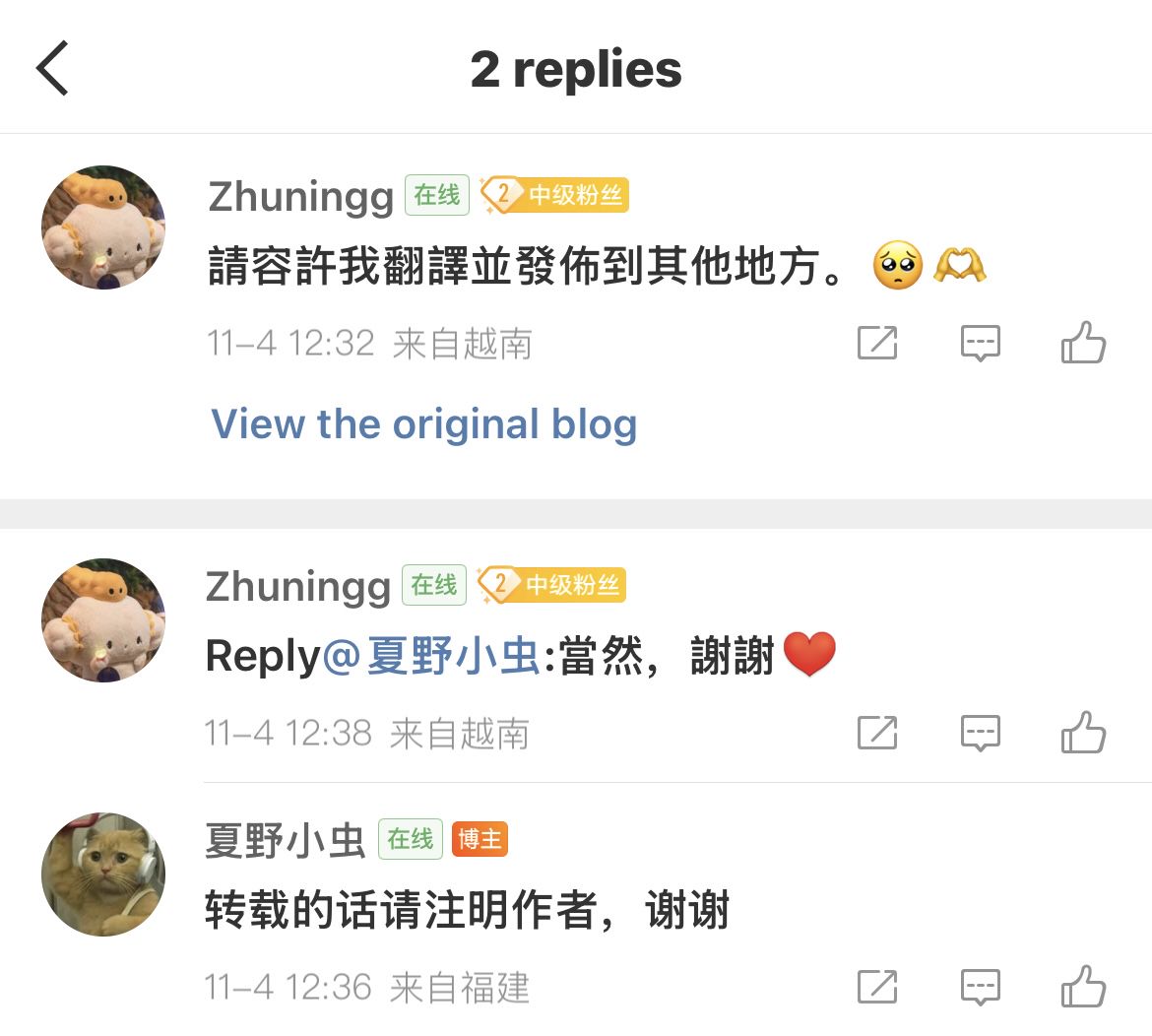Repost Zhuningg's 12:38 reply
Viewport: 1152px width, 1036px height.
(x=877, y=733)
